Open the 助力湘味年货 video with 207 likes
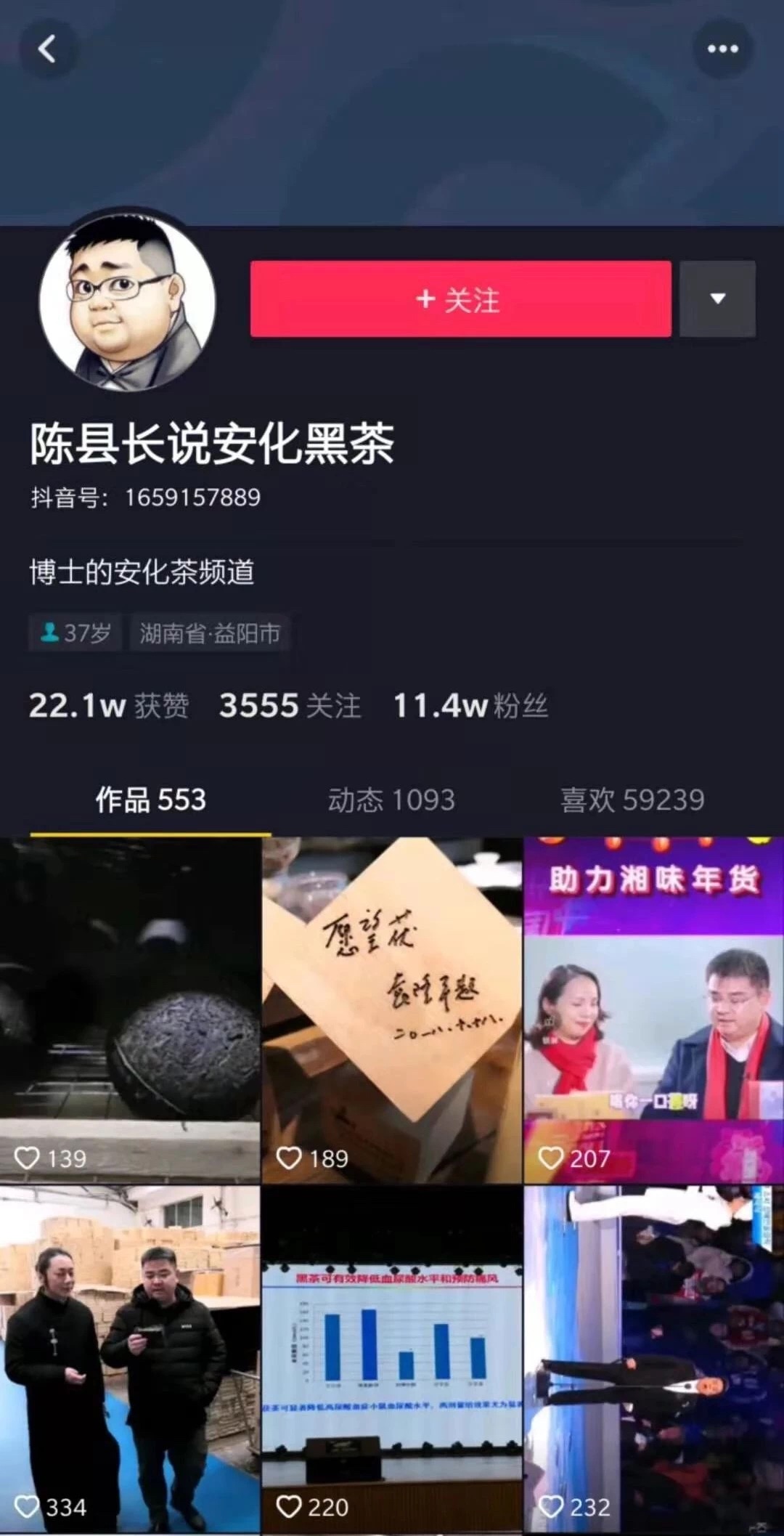The width and height of the screenshot is (784, 1536). tap(653, 1009)
